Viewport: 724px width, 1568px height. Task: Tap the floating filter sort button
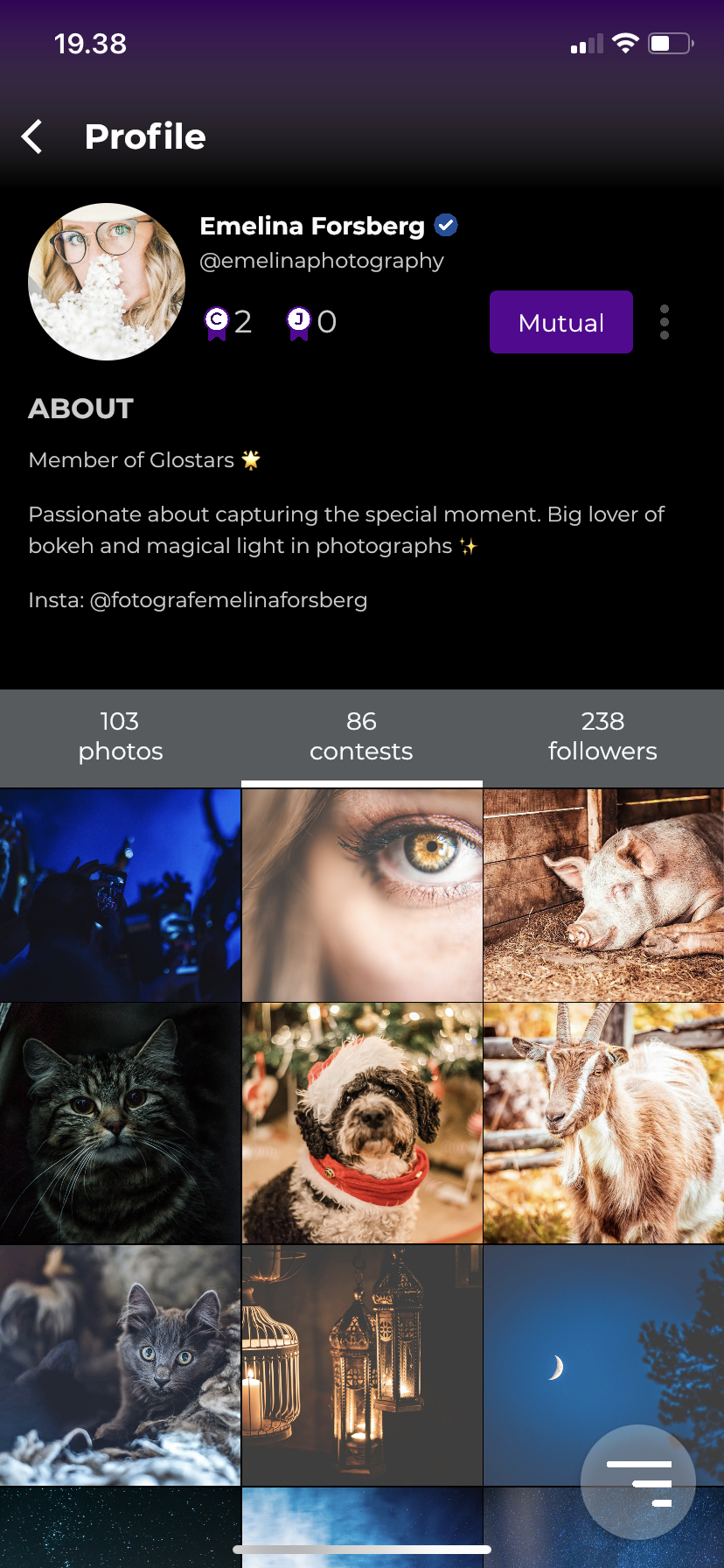pos(638,1482)
